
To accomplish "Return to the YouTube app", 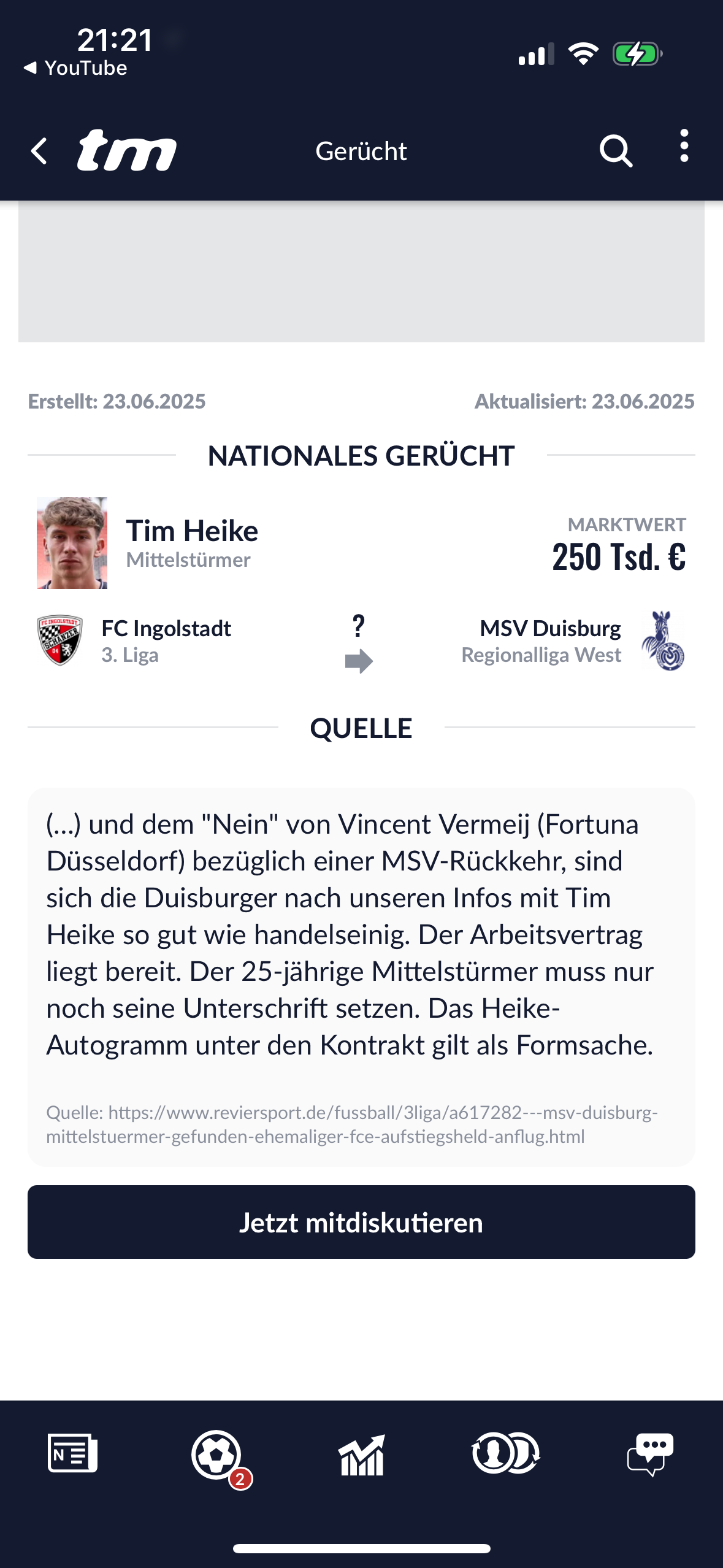I will tap(75, 68).
